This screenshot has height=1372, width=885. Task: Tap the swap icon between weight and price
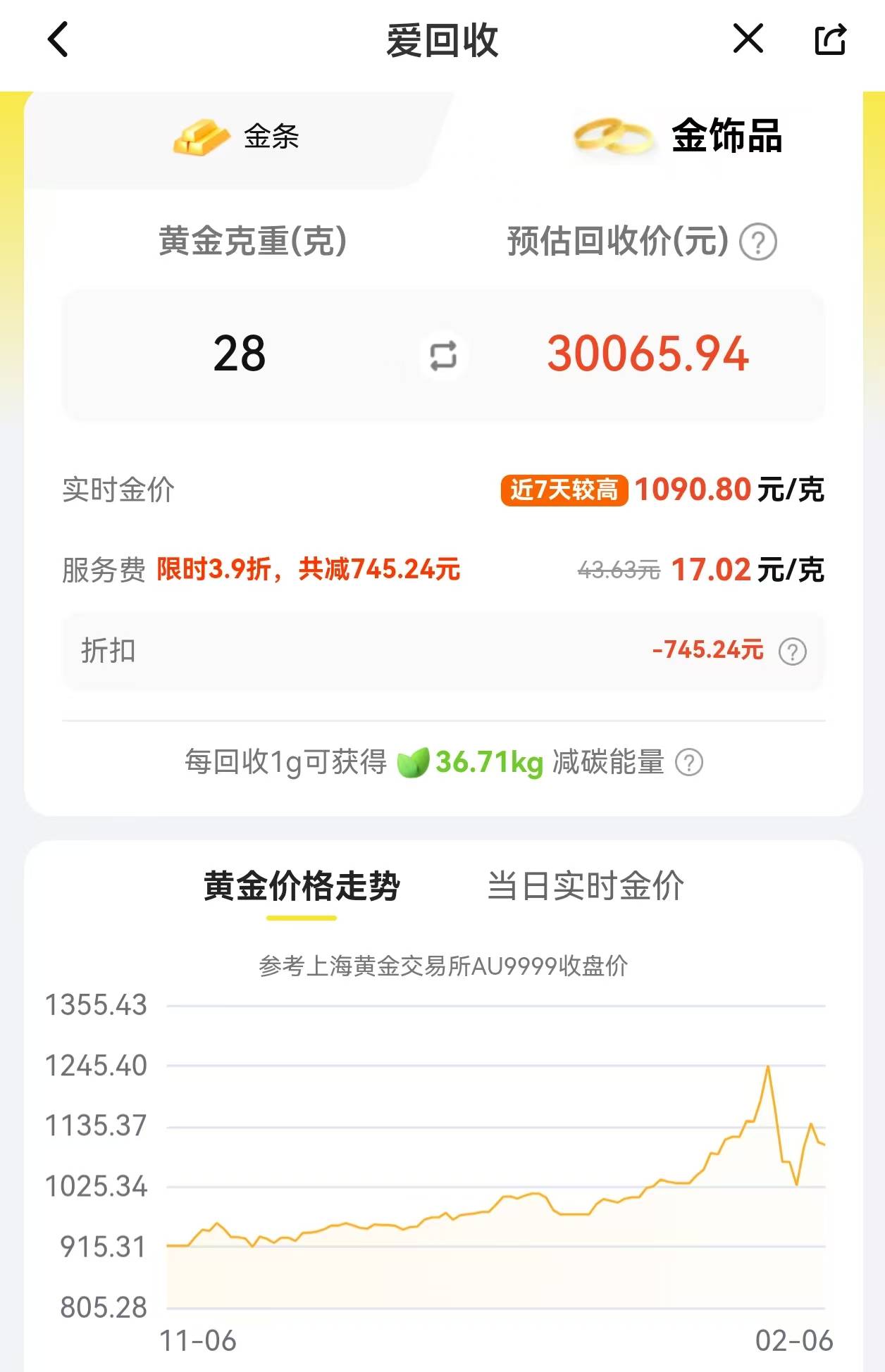(442, 355)
